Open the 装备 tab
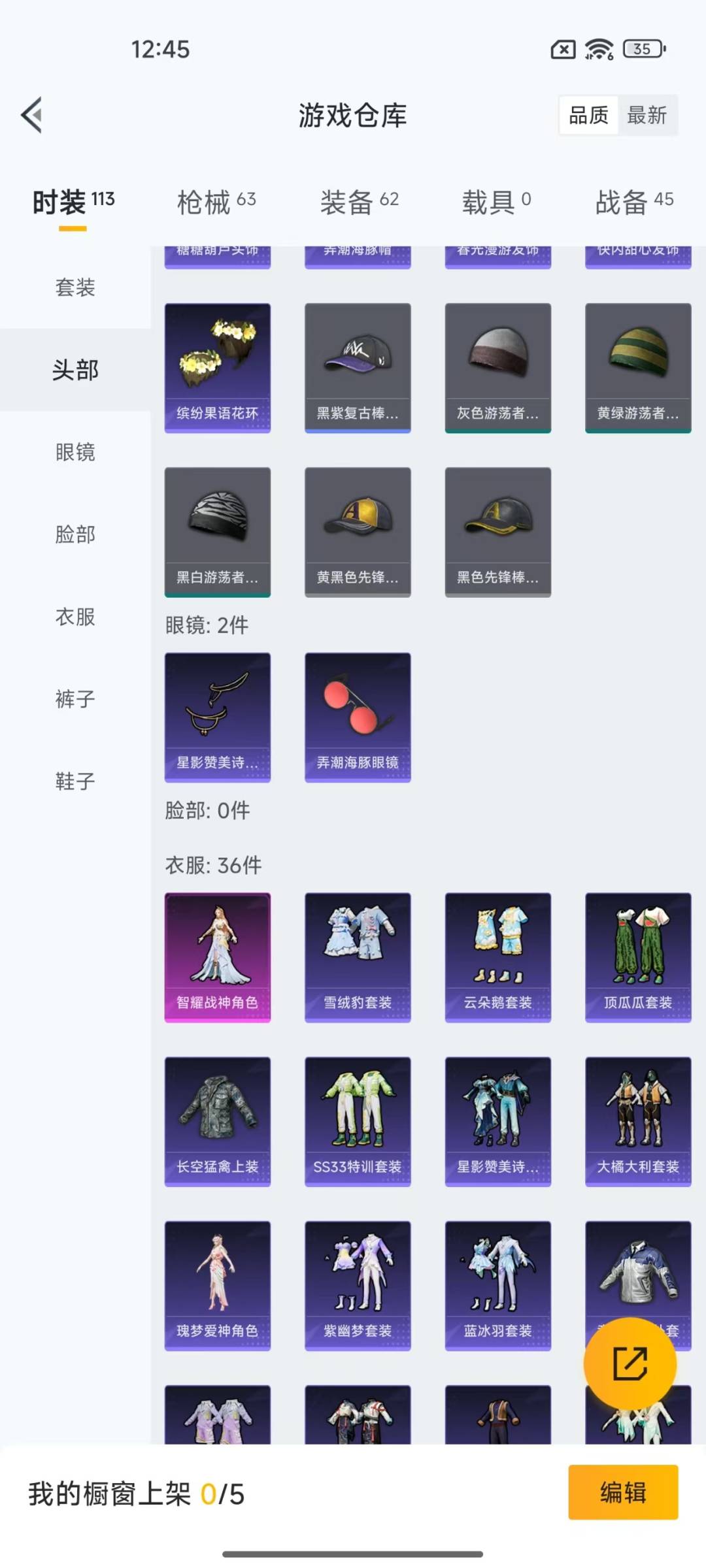The width and height of the screenshot is (706, 1568). 360,202
